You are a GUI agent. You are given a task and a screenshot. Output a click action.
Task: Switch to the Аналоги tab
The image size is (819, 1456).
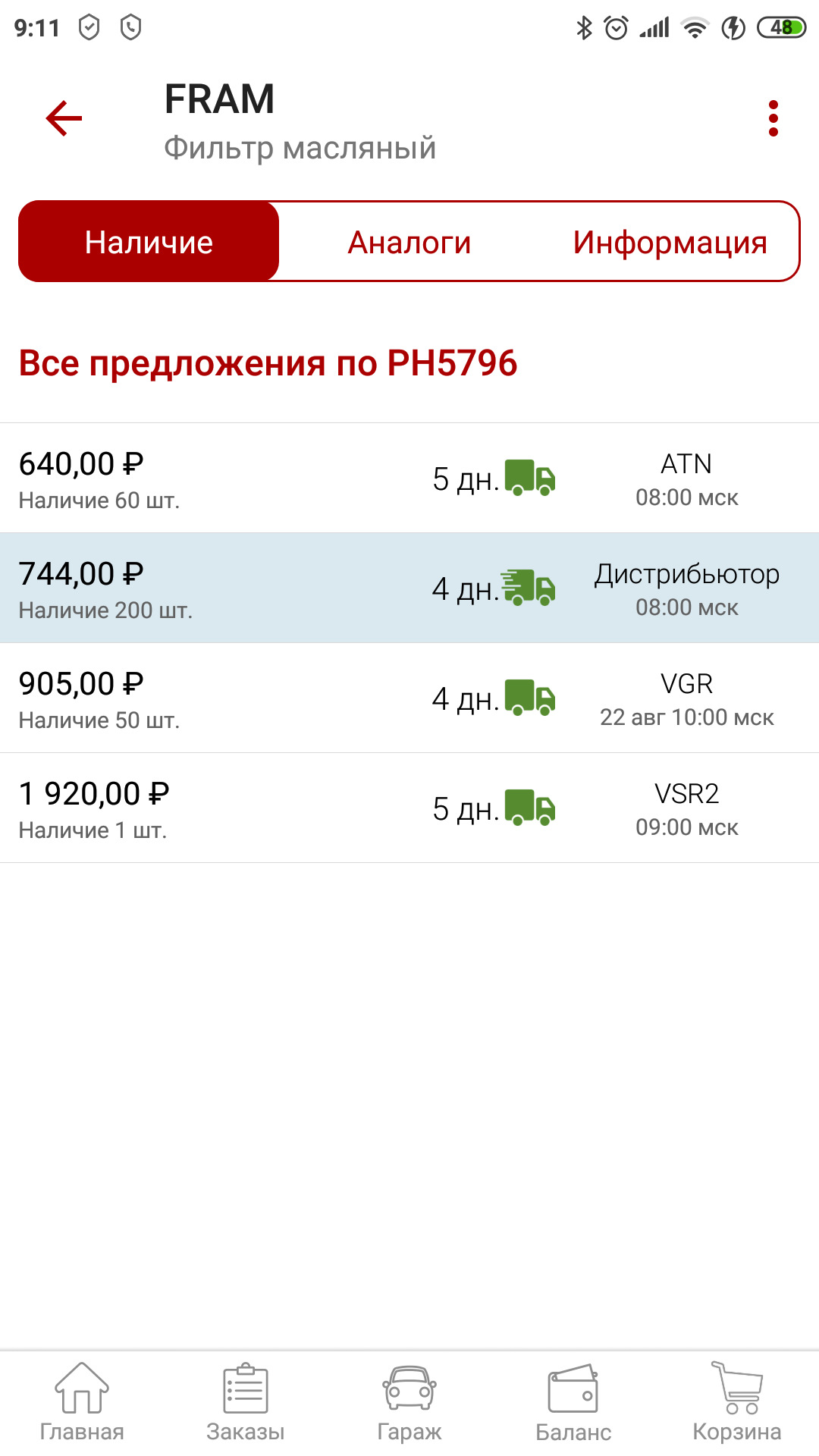409,242
